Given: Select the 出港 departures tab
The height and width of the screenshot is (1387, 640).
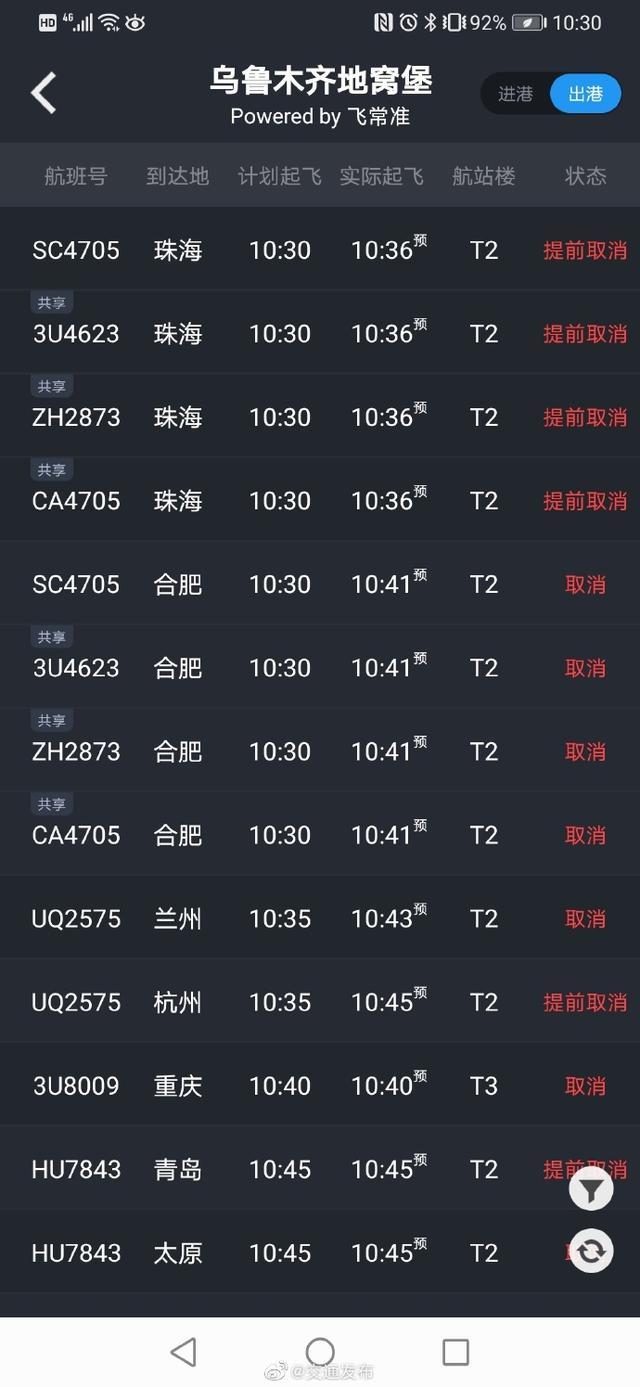Looking at the screenshot, I should (585, 94).
